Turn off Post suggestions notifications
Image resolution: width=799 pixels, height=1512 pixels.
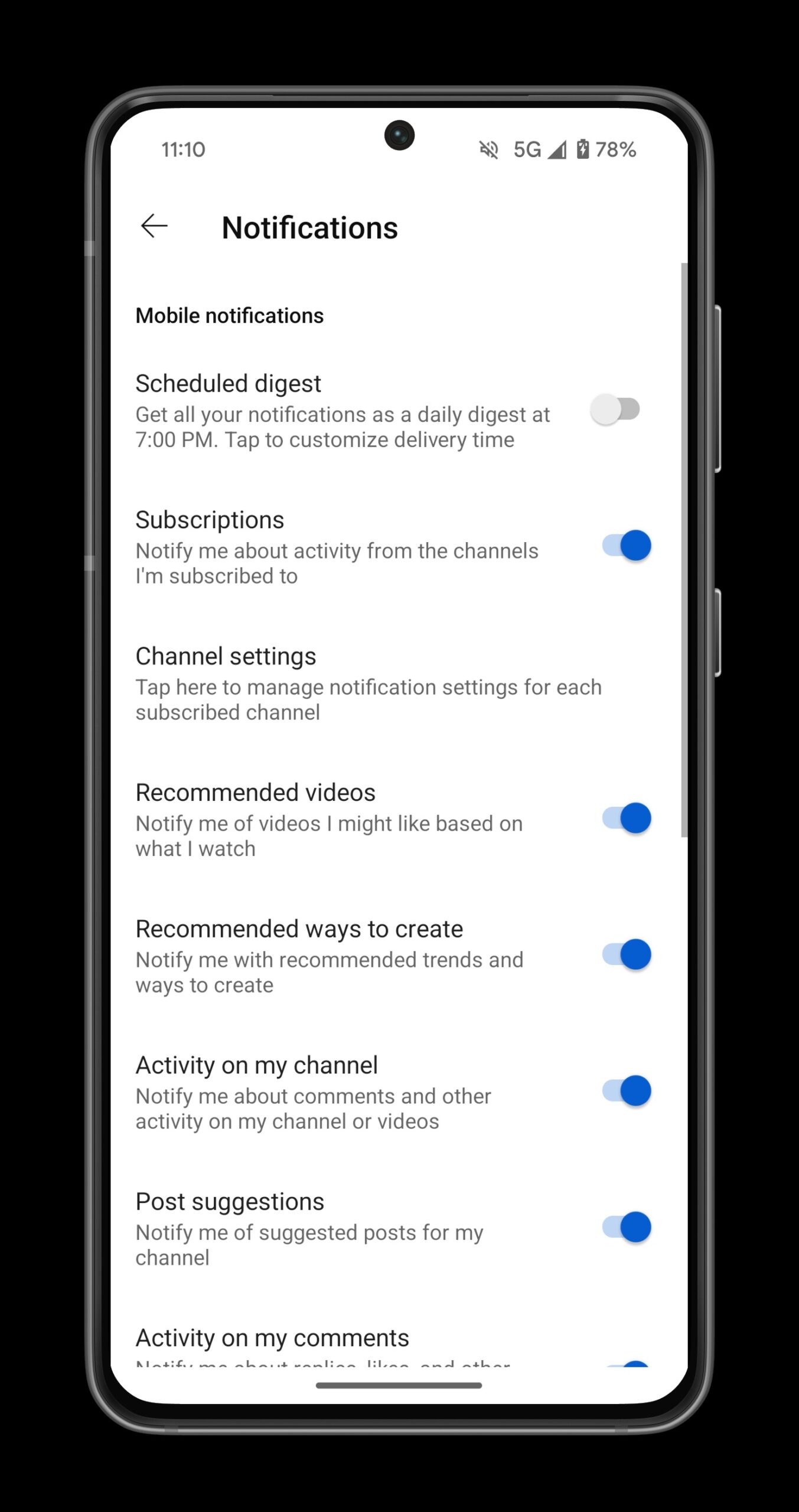click(626, 1227)
